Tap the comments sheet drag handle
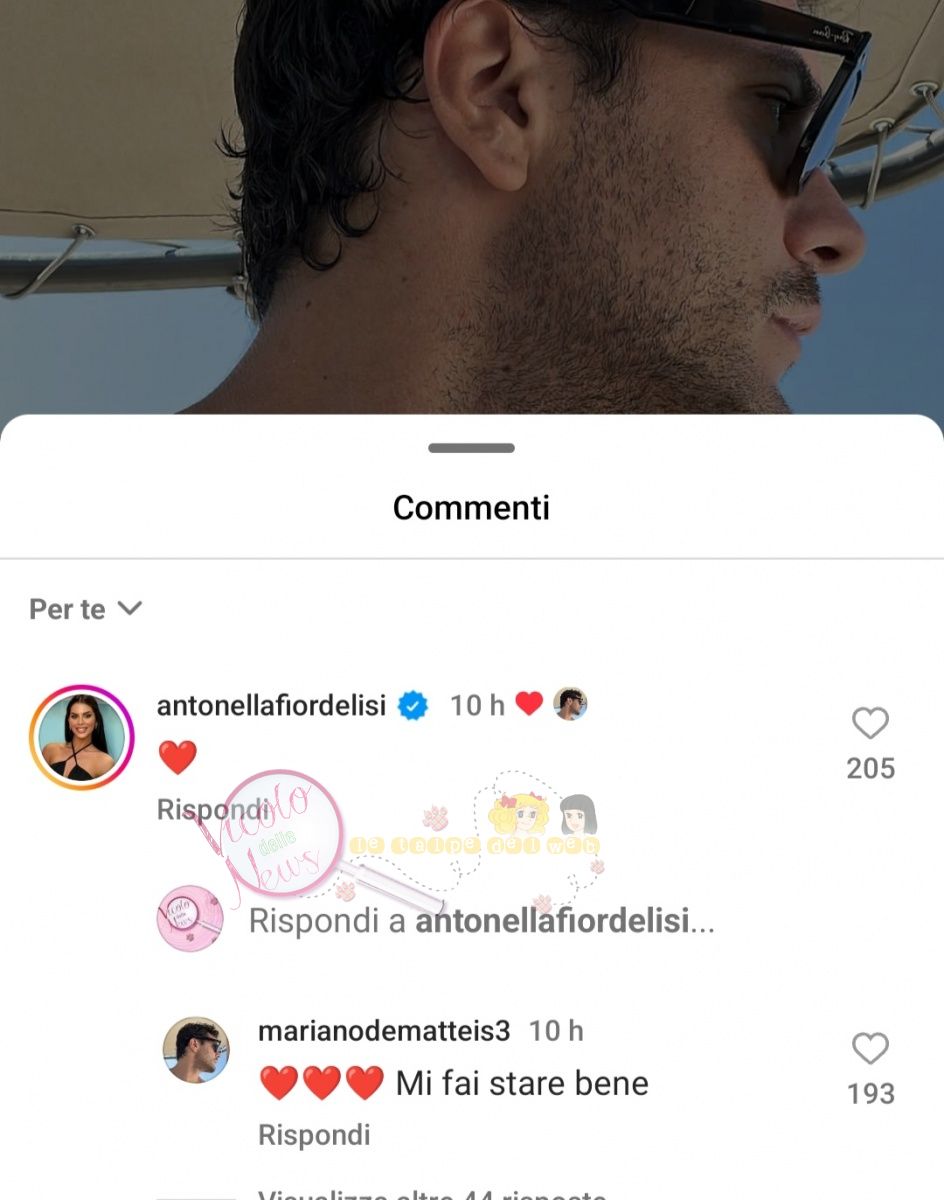 [471, 448]
